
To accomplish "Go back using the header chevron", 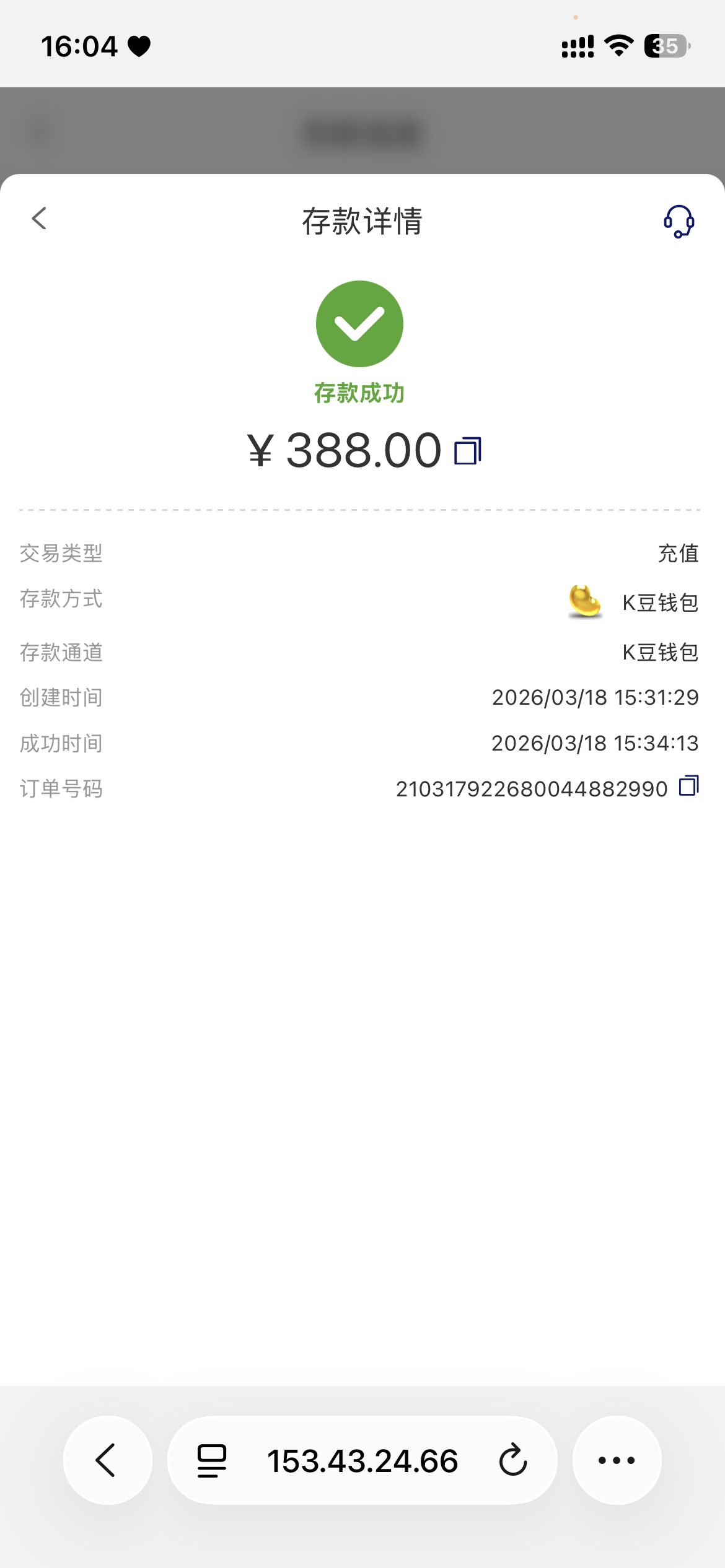I will 40,219.
